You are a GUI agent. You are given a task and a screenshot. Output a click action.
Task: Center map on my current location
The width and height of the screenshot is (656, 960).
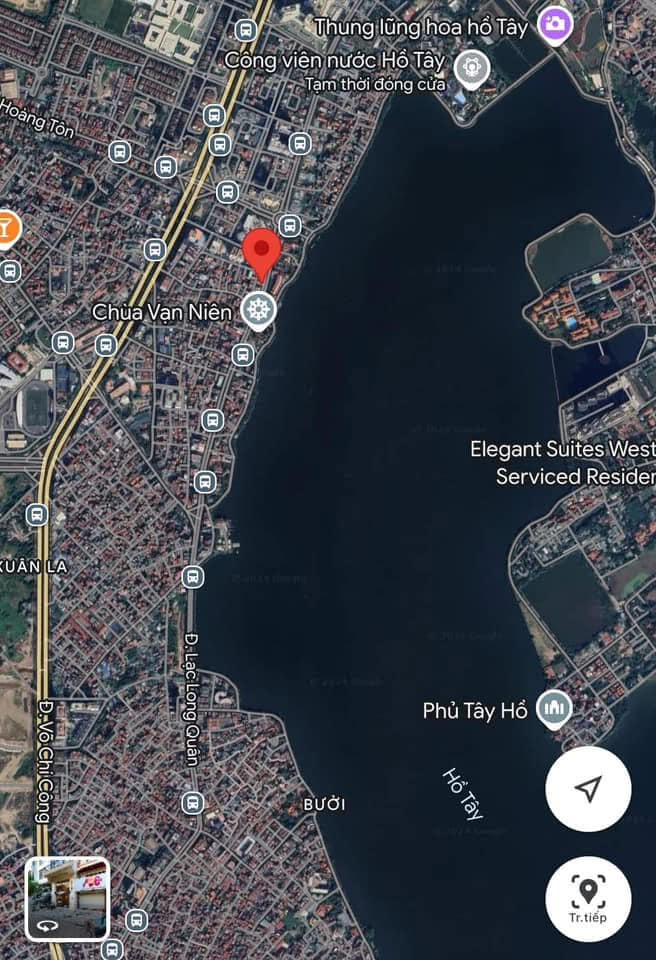(588, 789)
